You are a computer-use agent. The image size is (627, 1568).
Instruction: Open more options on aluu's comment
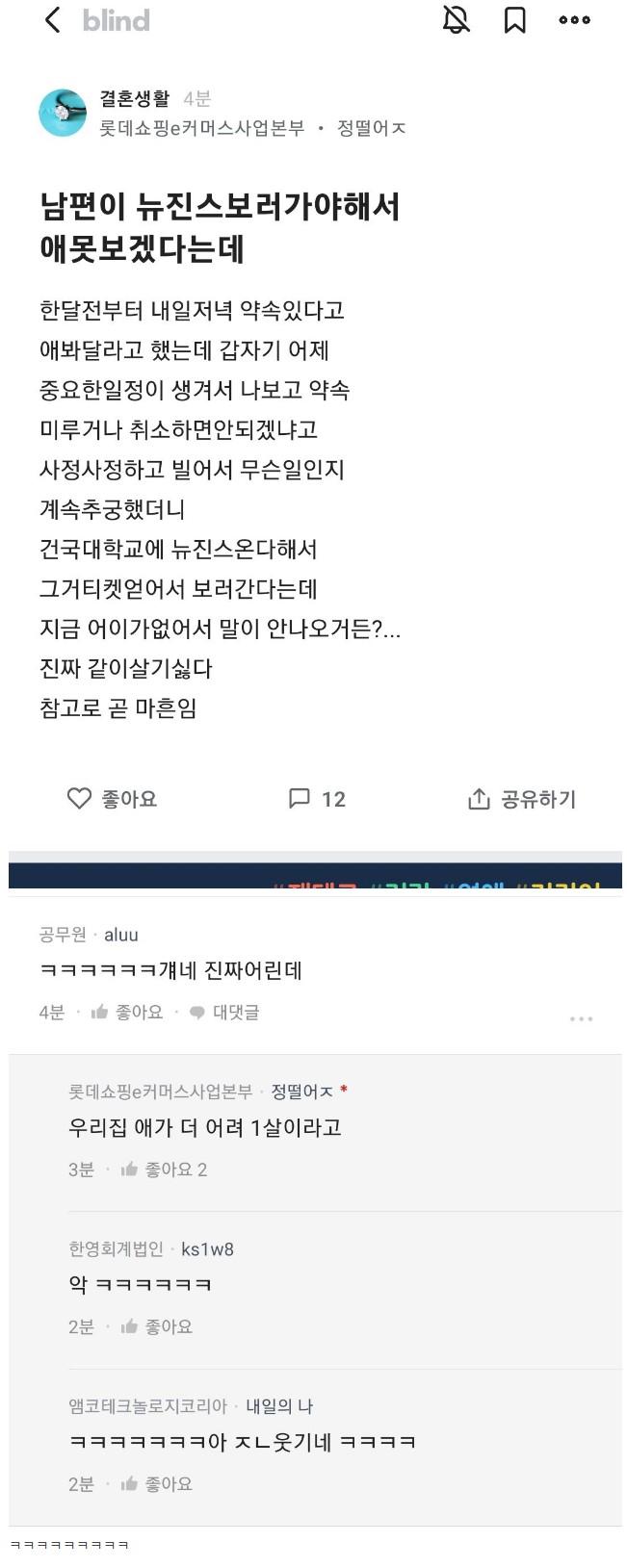pyautogui.click(x=581, y=1018)
